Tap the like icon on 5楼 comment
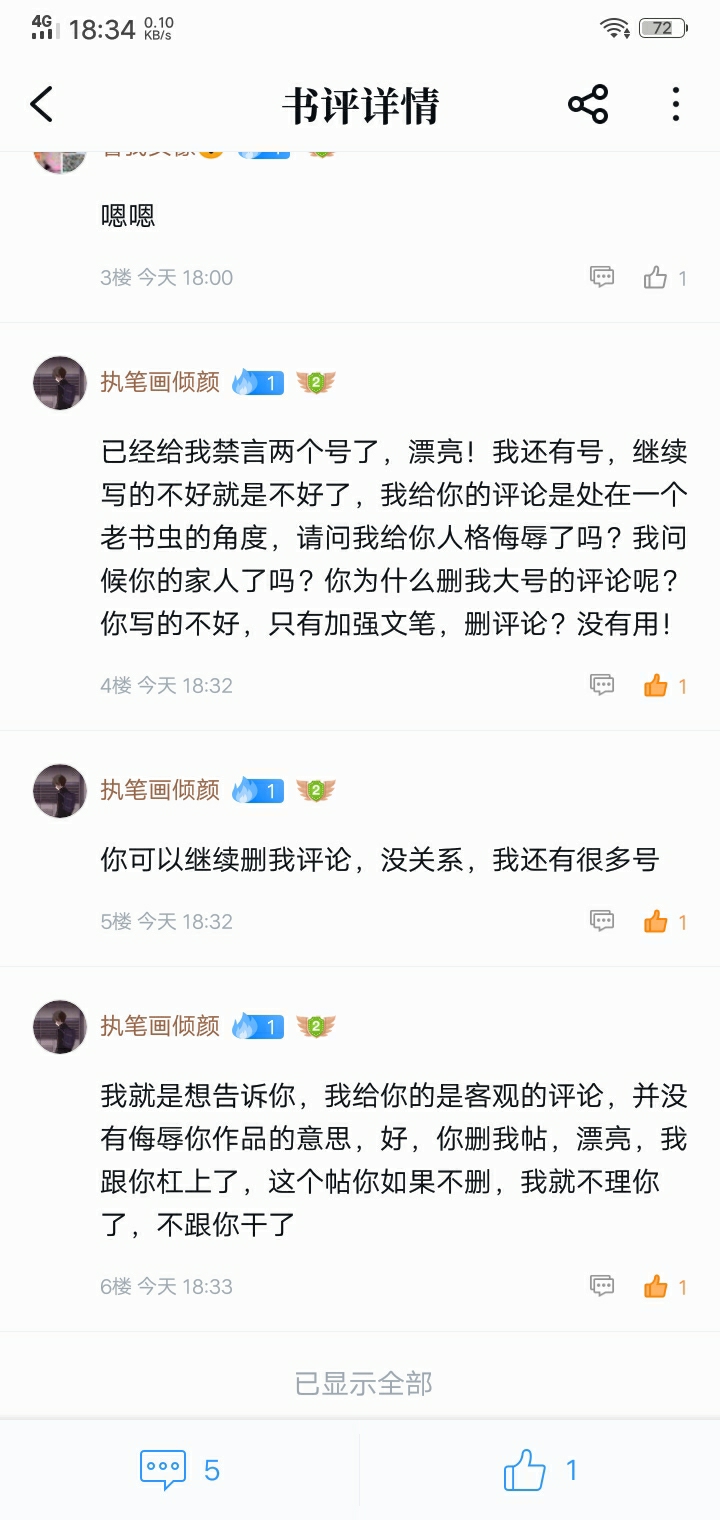This screenshot has width=720, height=1520. click(656, 921)
